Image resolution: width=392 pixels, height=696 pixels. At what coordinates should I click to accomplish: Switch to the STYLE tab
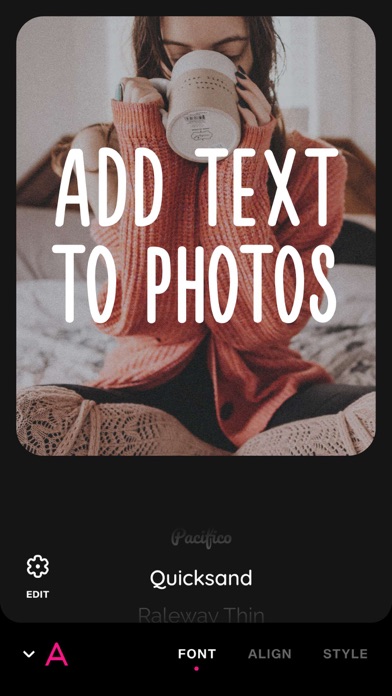click(345, 654)
